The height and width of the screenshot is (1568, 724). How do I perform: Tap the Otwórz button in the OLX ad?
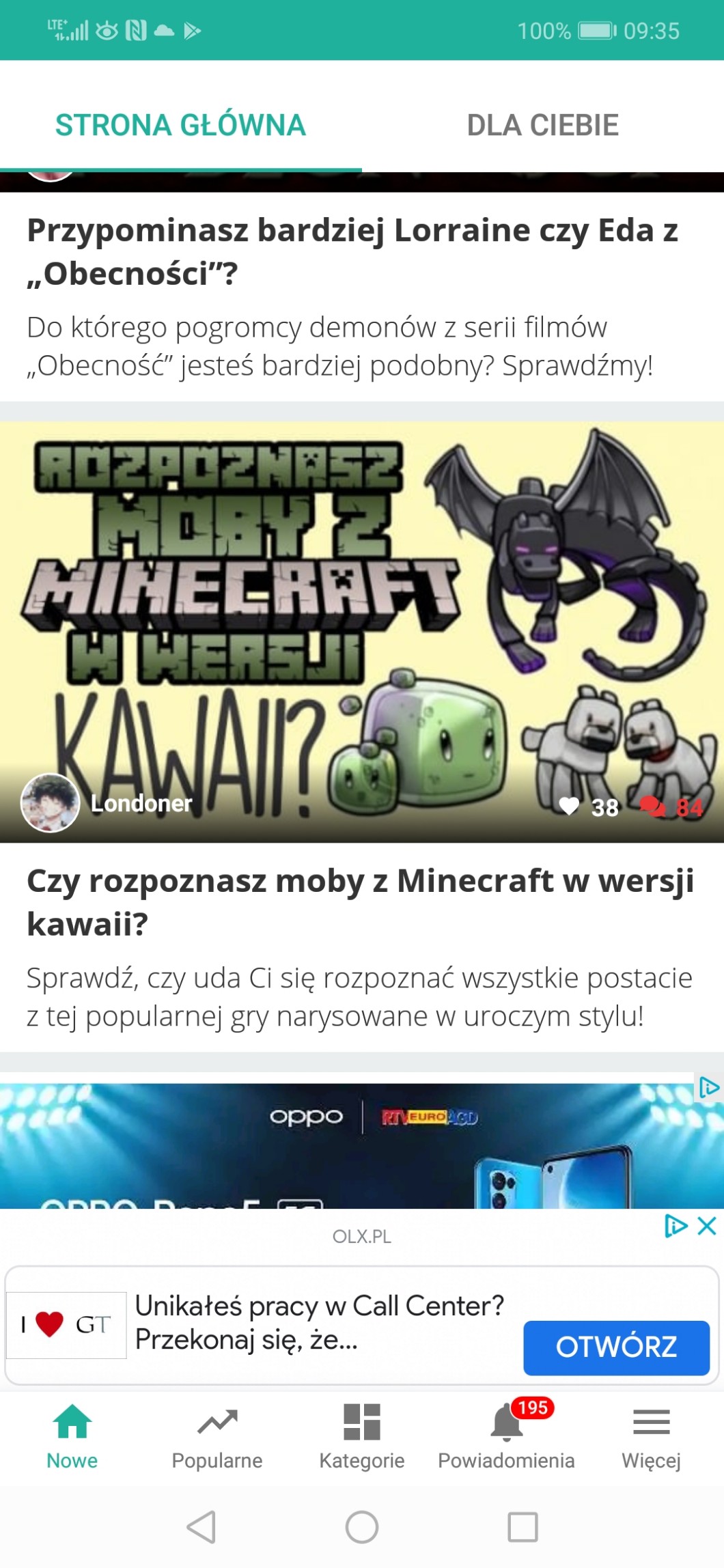coord(616,1347)
